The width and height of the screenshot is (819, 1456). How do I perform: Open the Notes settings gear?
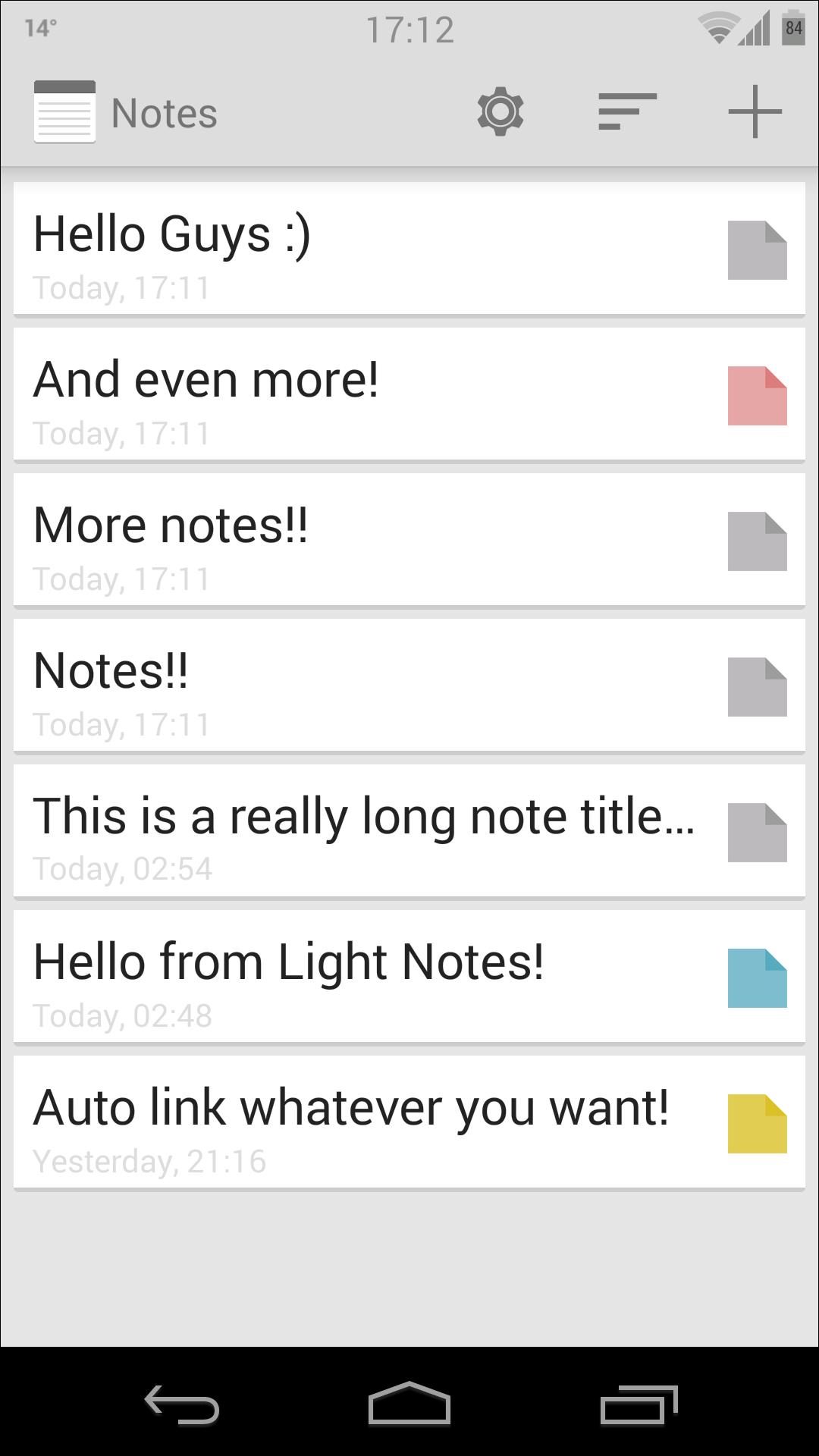coord(499,112)
